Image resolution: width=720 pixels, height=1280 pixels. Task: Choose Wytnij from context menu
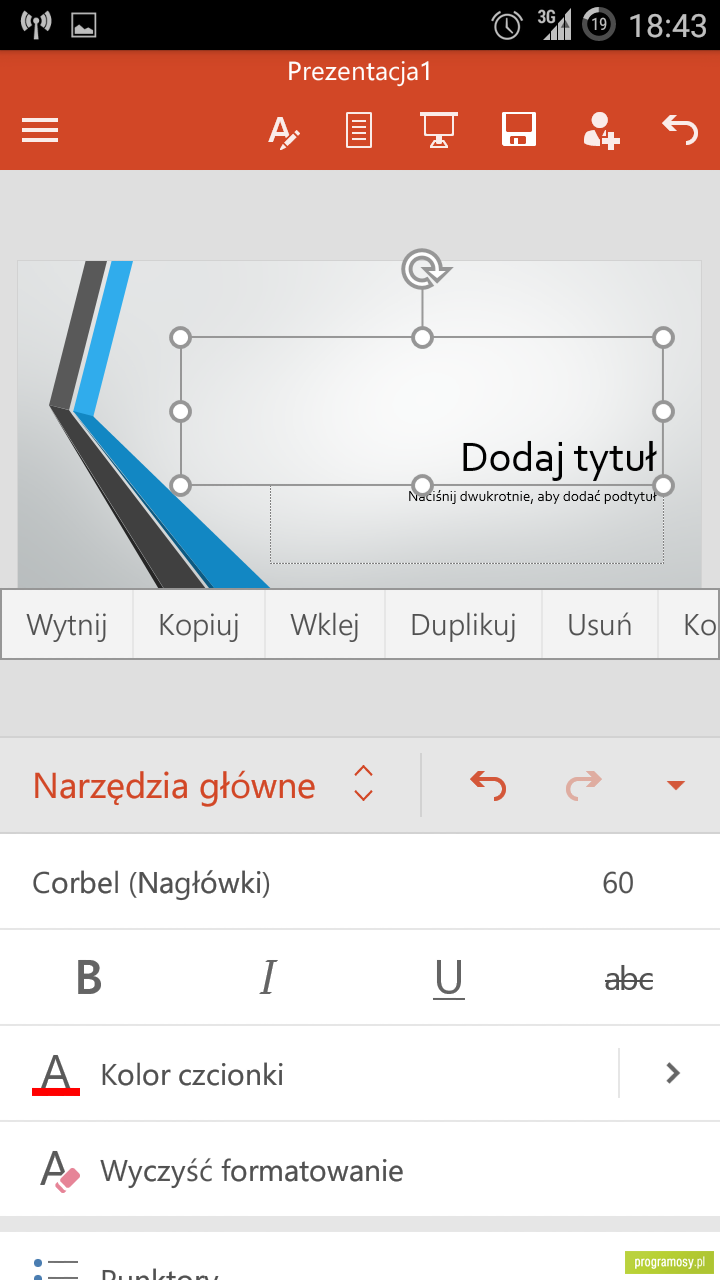tap(67, 625)
